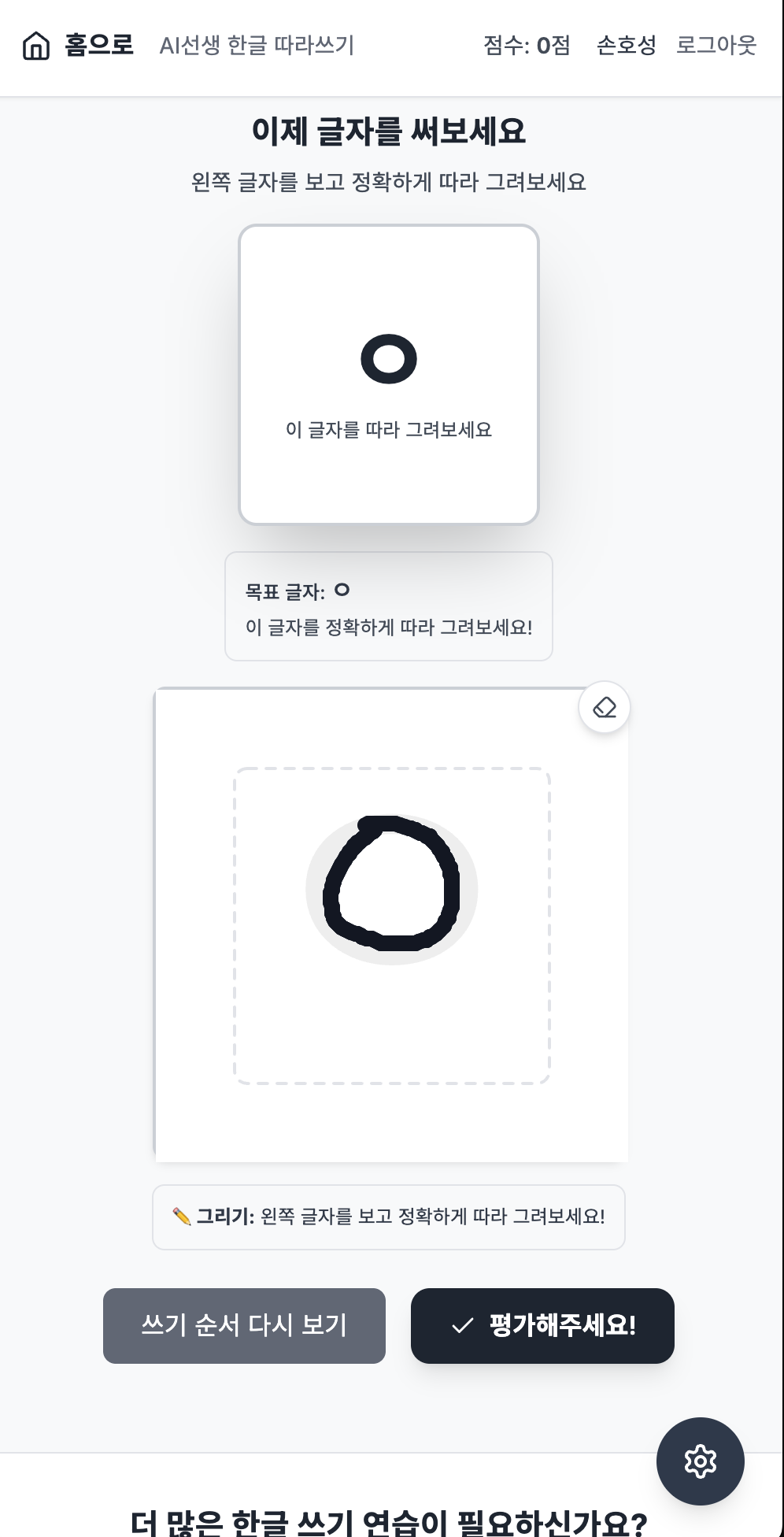This screenshot has height=1537, width=784.
Task: Click the small ㅇ next to 목표 글자
Action: pyautogui.click(x=342, y=588)
